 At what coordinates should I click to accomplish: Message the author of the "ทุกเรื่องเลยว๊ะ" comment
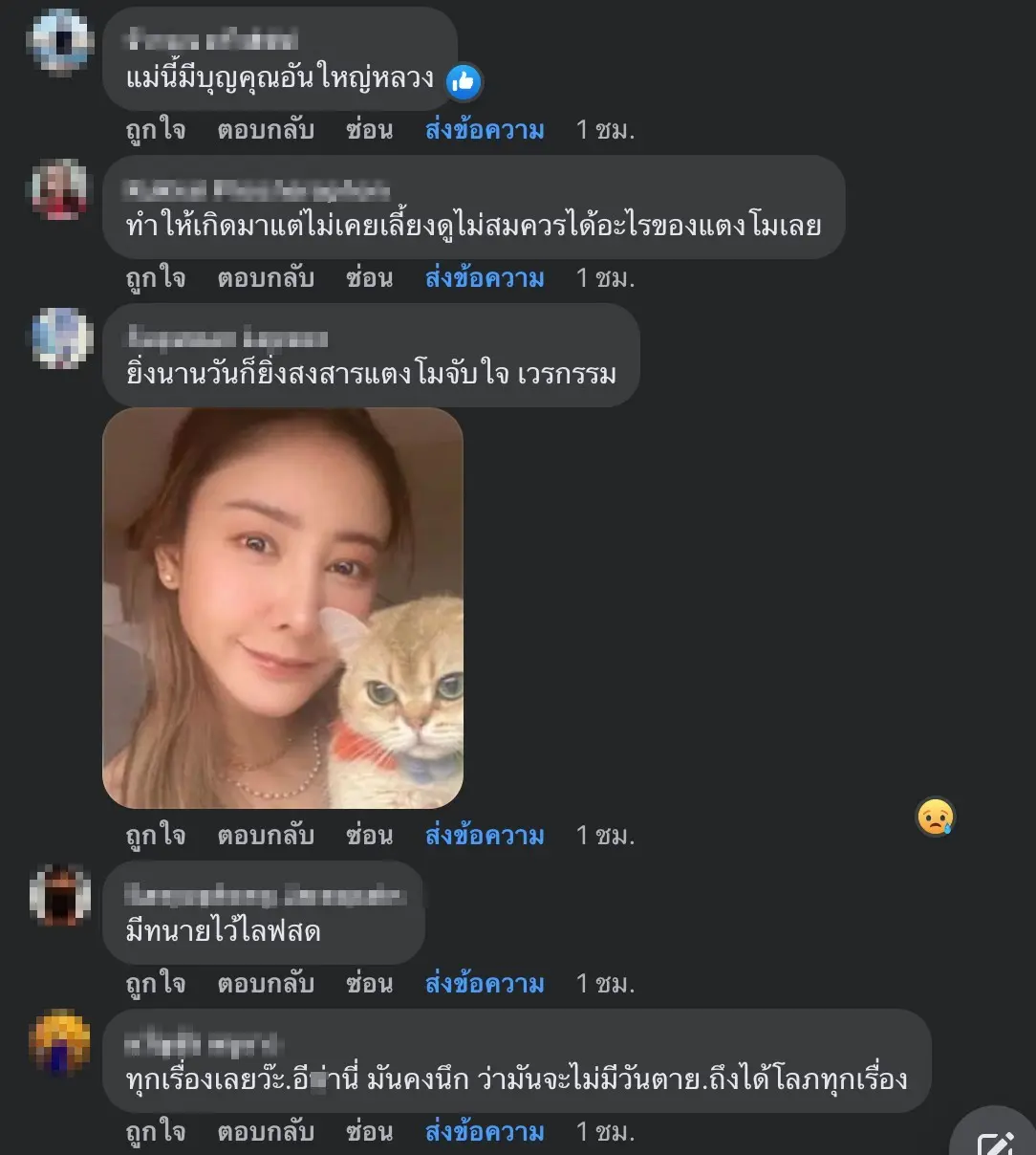pos(485,1132)
